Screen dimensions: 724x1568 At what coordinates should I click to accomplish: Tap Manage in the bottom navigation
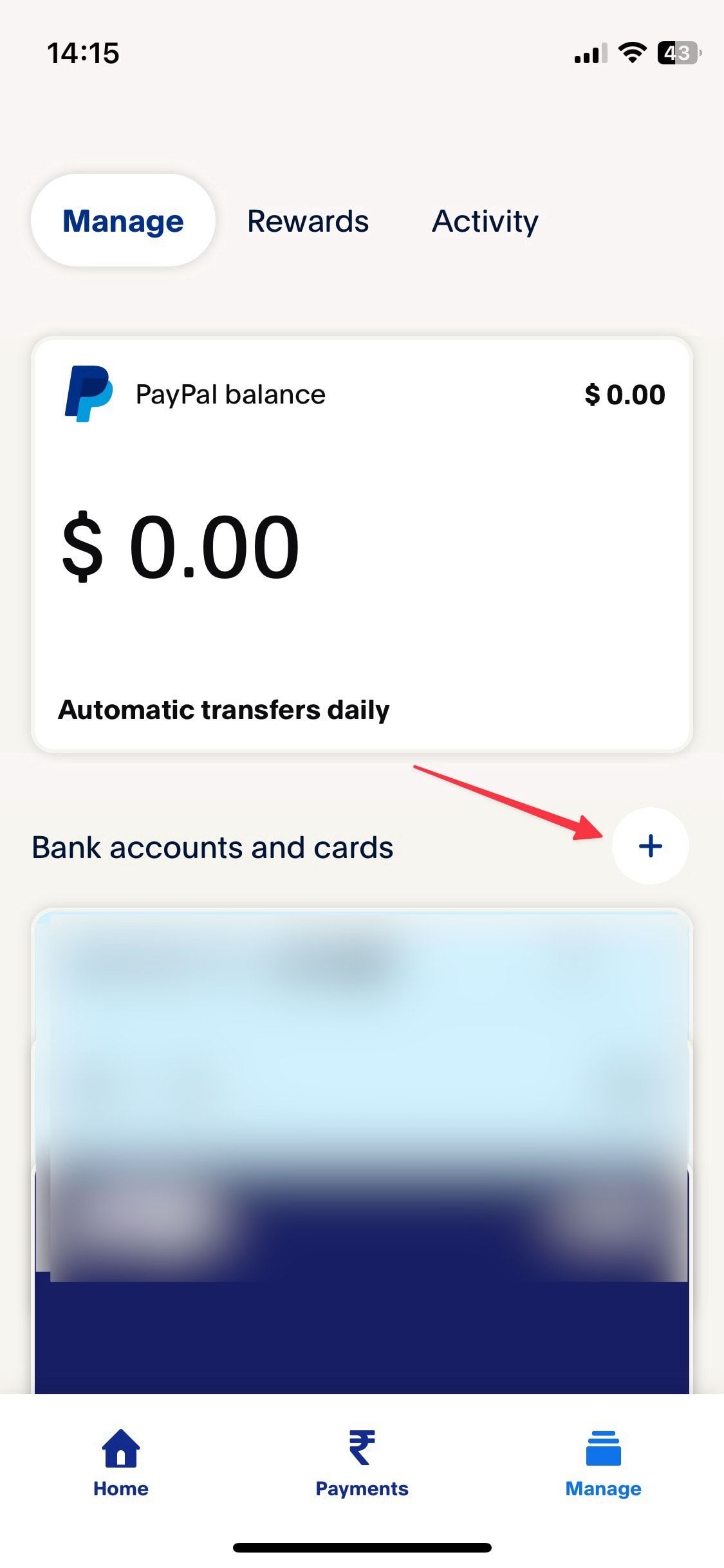603,1462
